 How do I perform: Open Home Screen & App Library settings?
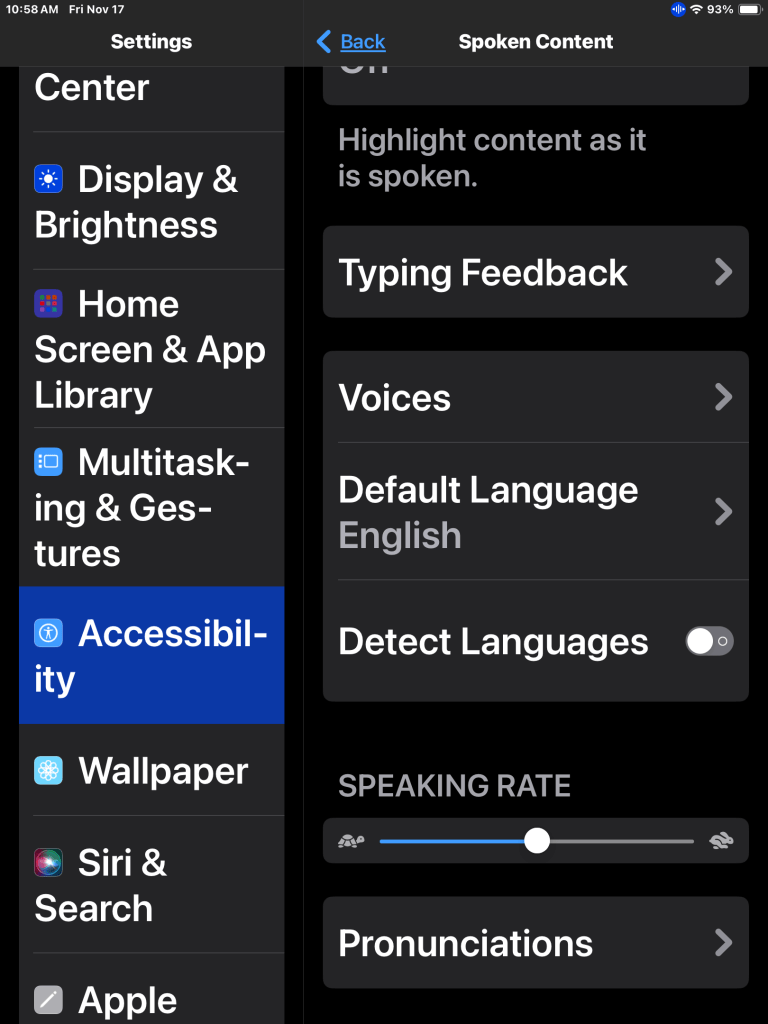click(150, 349)
